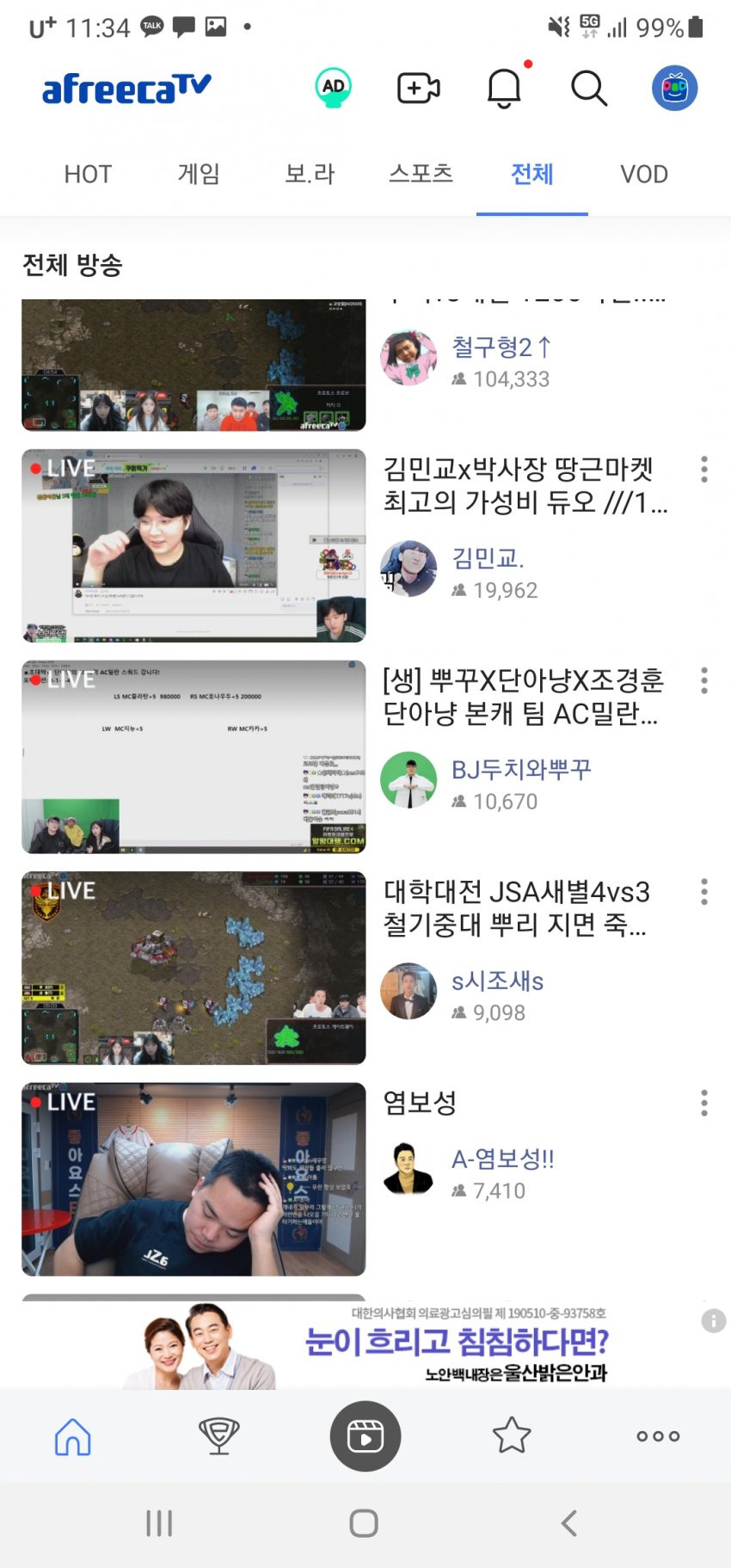Switch to the 보.라 tab
The height and width of the screenshot is (1568, 731).
click(x=310, y=175)
